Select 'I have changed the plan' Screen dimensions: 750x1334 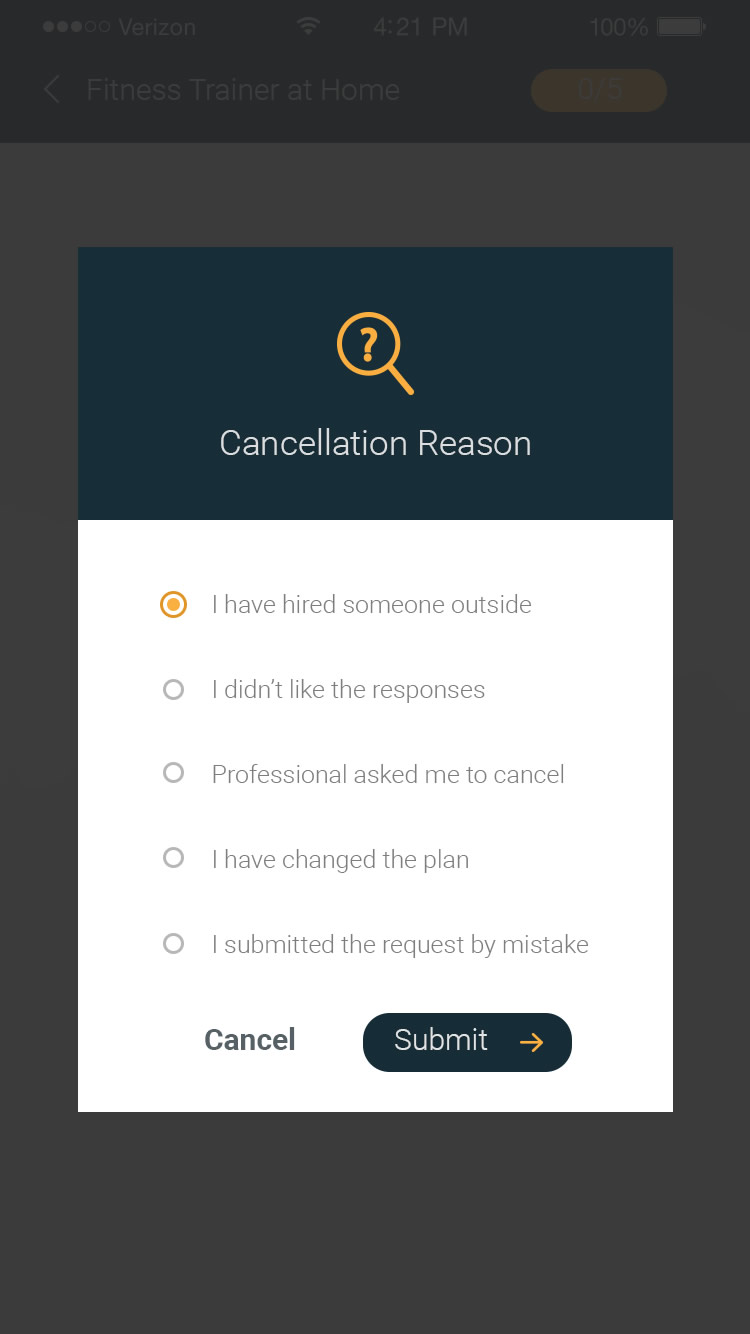pos(315,860)
